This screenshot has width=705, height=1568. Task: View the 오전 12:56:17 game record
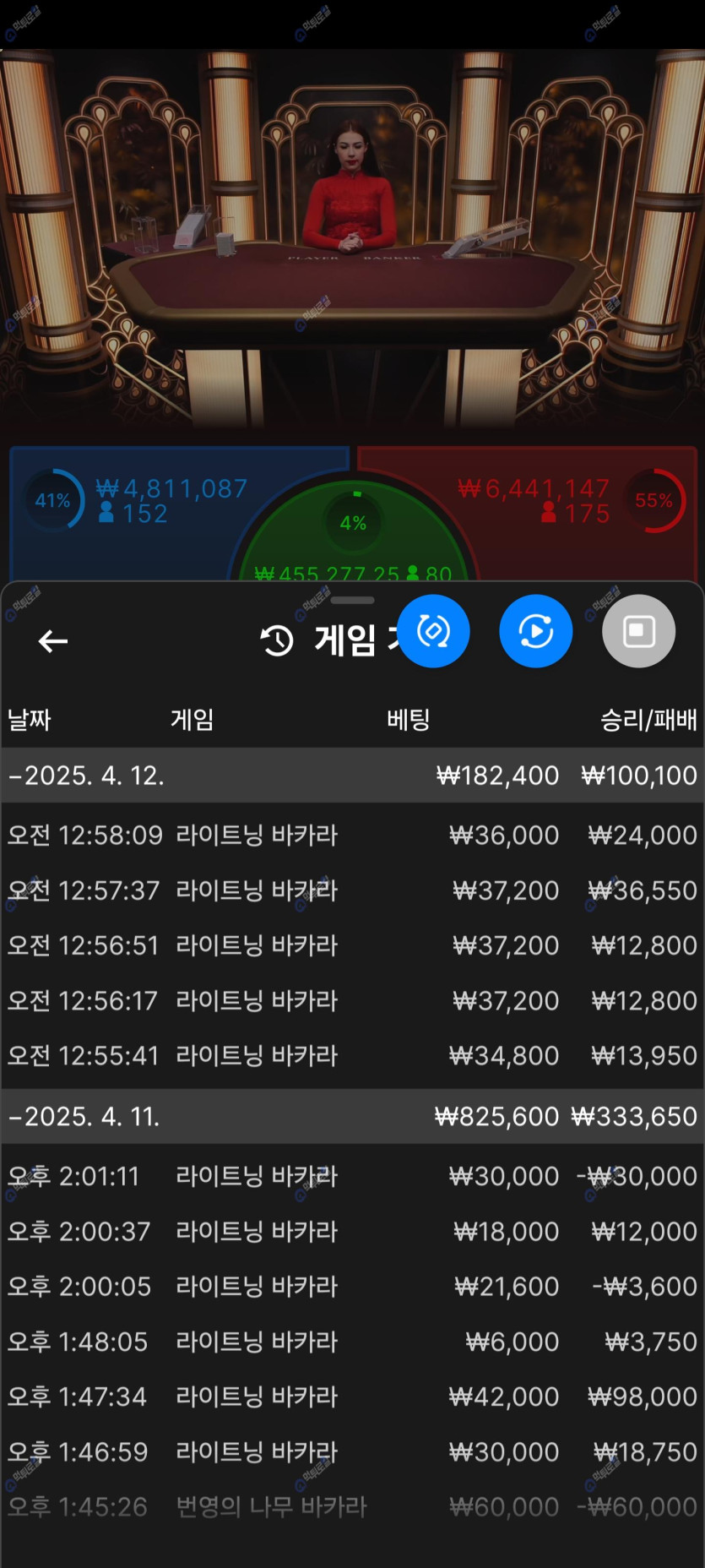pos(352,1001)
